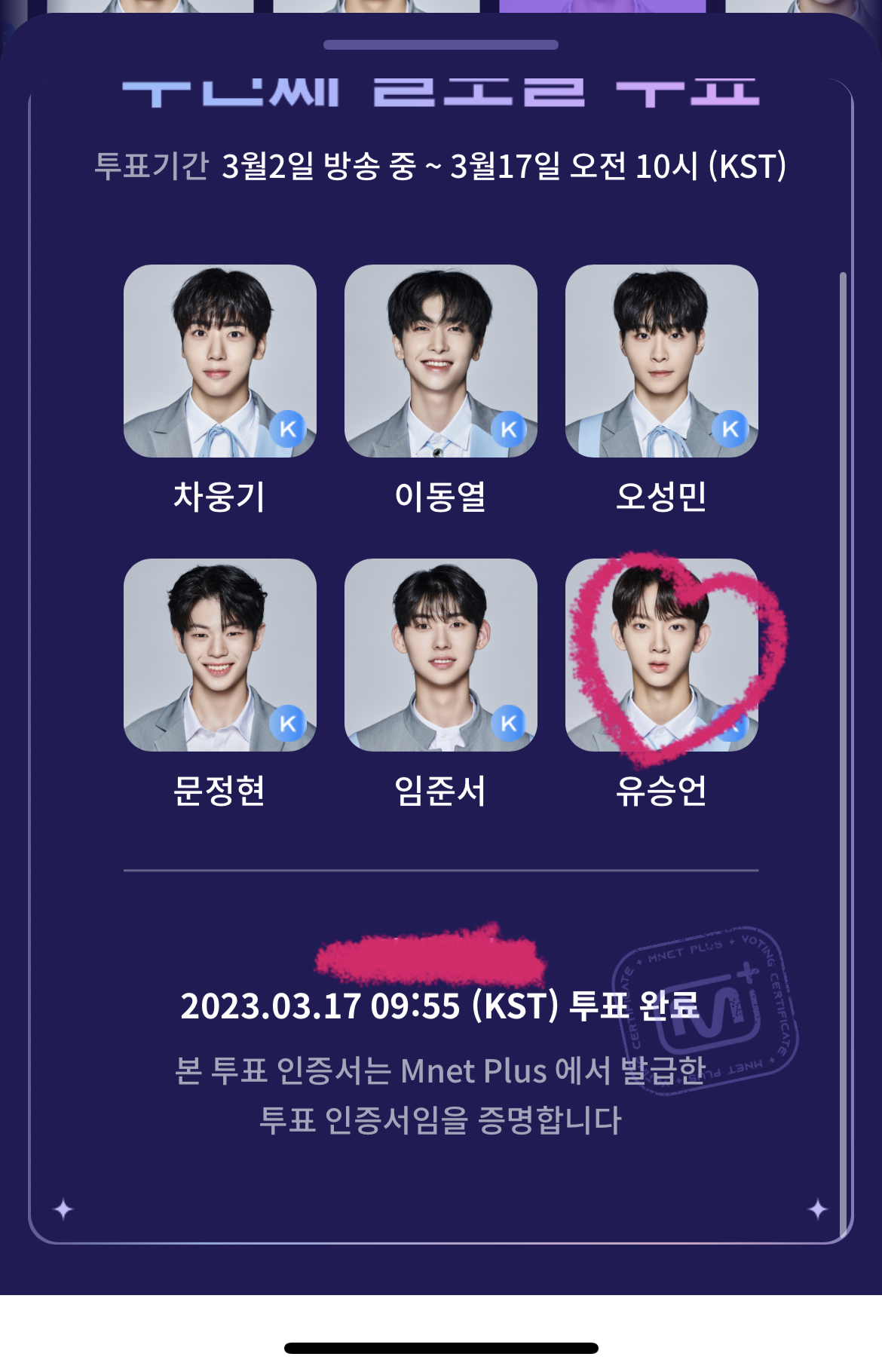Open contestant 차웅기's photo tile
882x1372 pixels.
[x=219, y=361]
